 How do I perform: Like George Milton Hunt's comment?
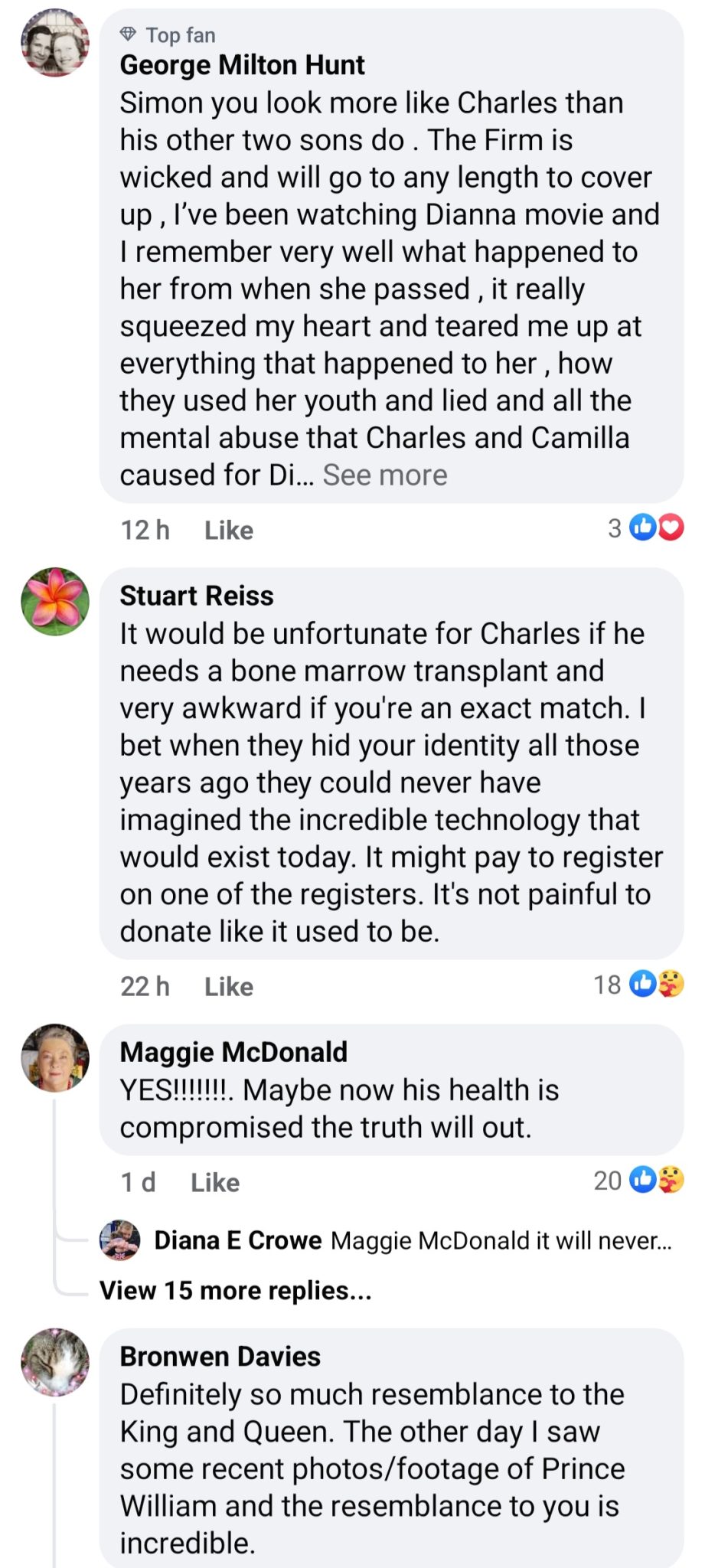tap(228, 530)
